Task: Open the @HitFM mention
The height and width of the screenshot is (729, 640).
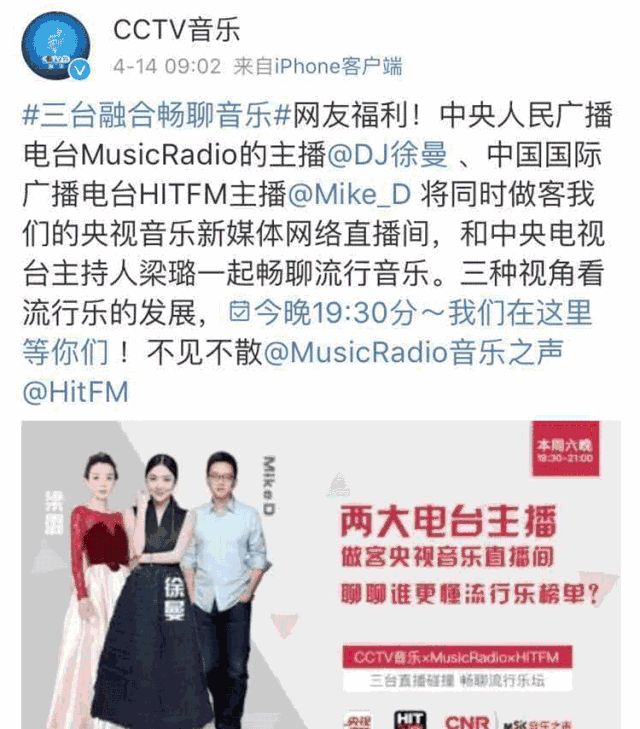Action: coord(75,391)
